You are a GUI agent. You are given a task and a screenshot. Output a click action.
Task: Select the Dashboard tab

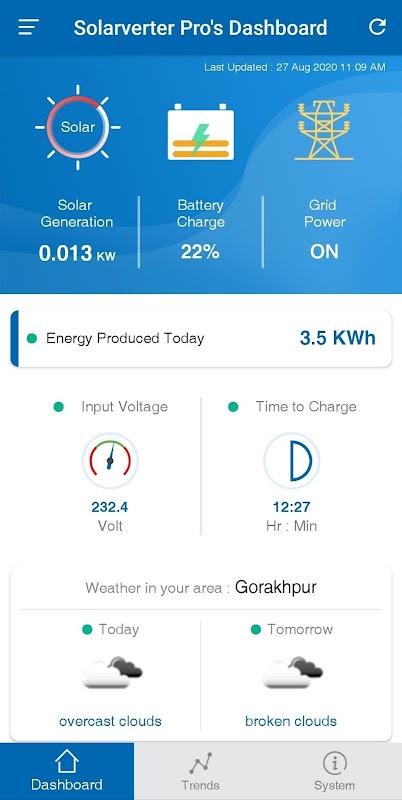(67, 771)
